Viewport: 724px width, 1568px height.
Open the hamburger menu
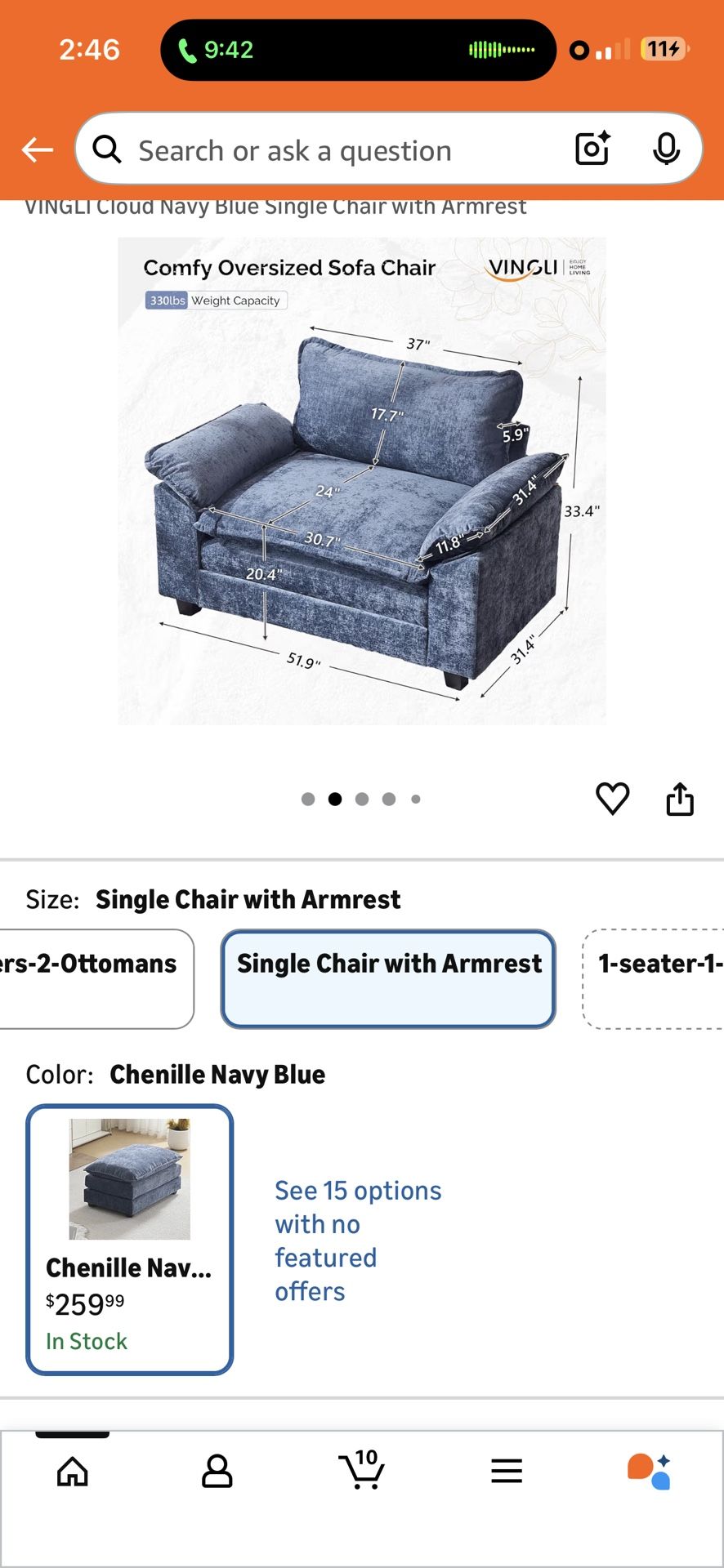coord(507,1472)
